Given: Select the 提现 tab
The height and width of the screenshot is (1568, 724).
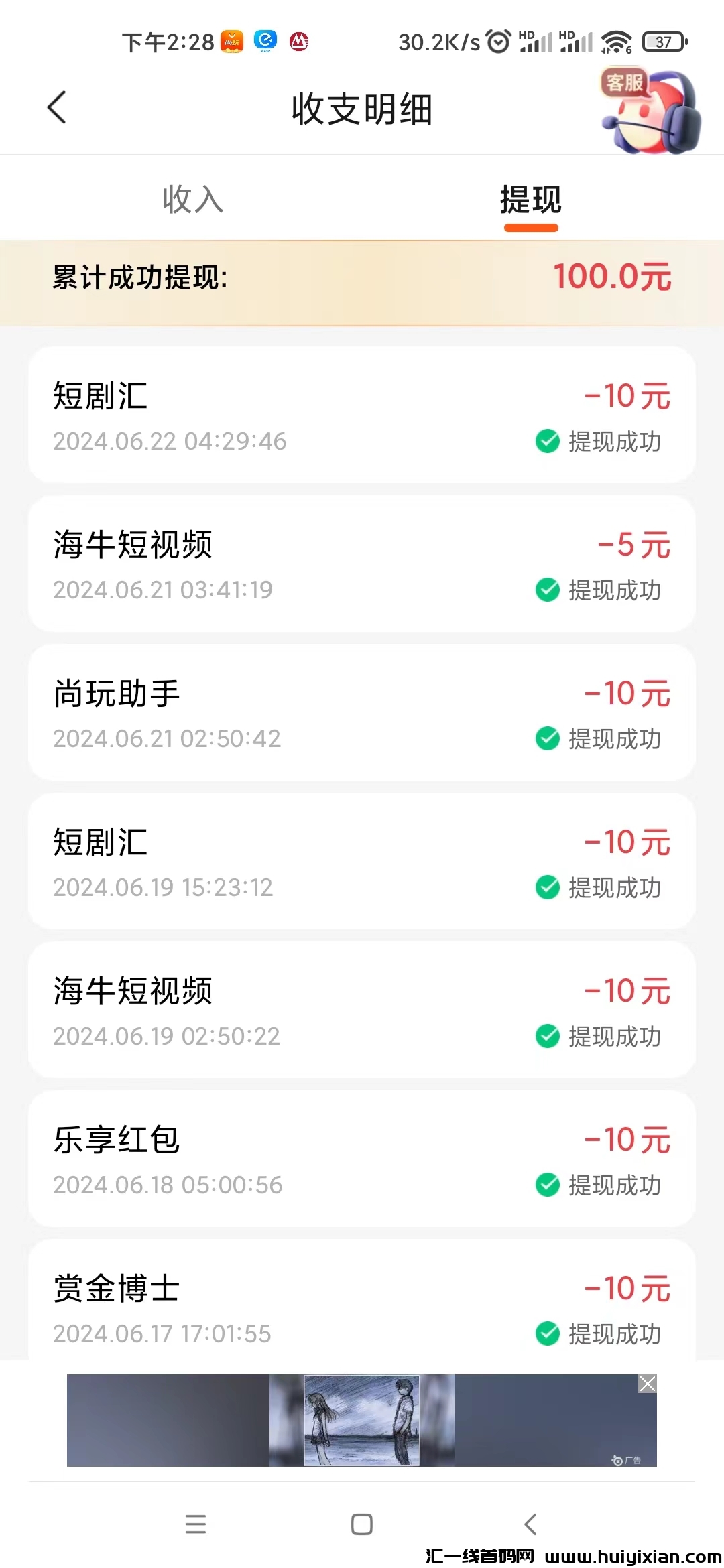Looking at the screenshot, I should click(530, 200).
